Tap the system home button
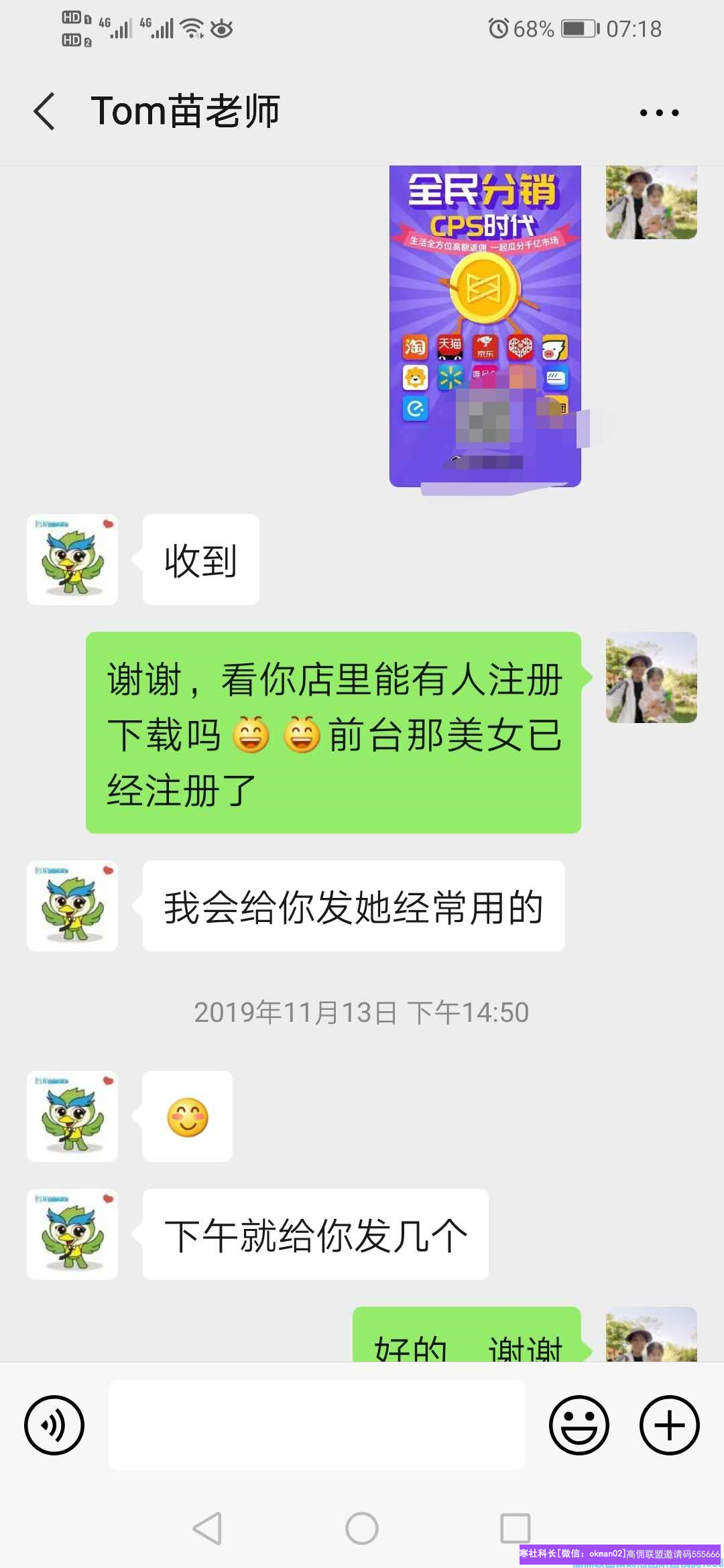Viewport: 724px width, 1568px height. (x=362, y=1528)
